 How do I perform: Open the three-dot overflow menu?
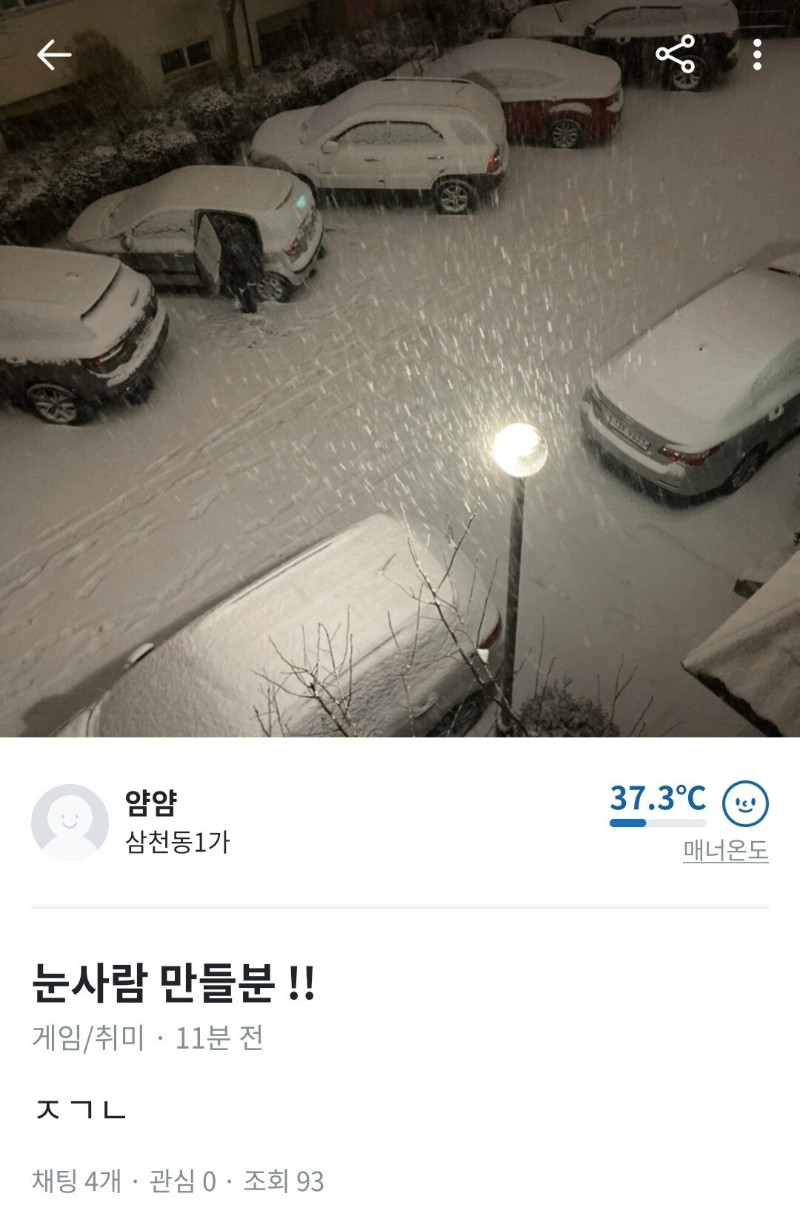coord(757,54)
